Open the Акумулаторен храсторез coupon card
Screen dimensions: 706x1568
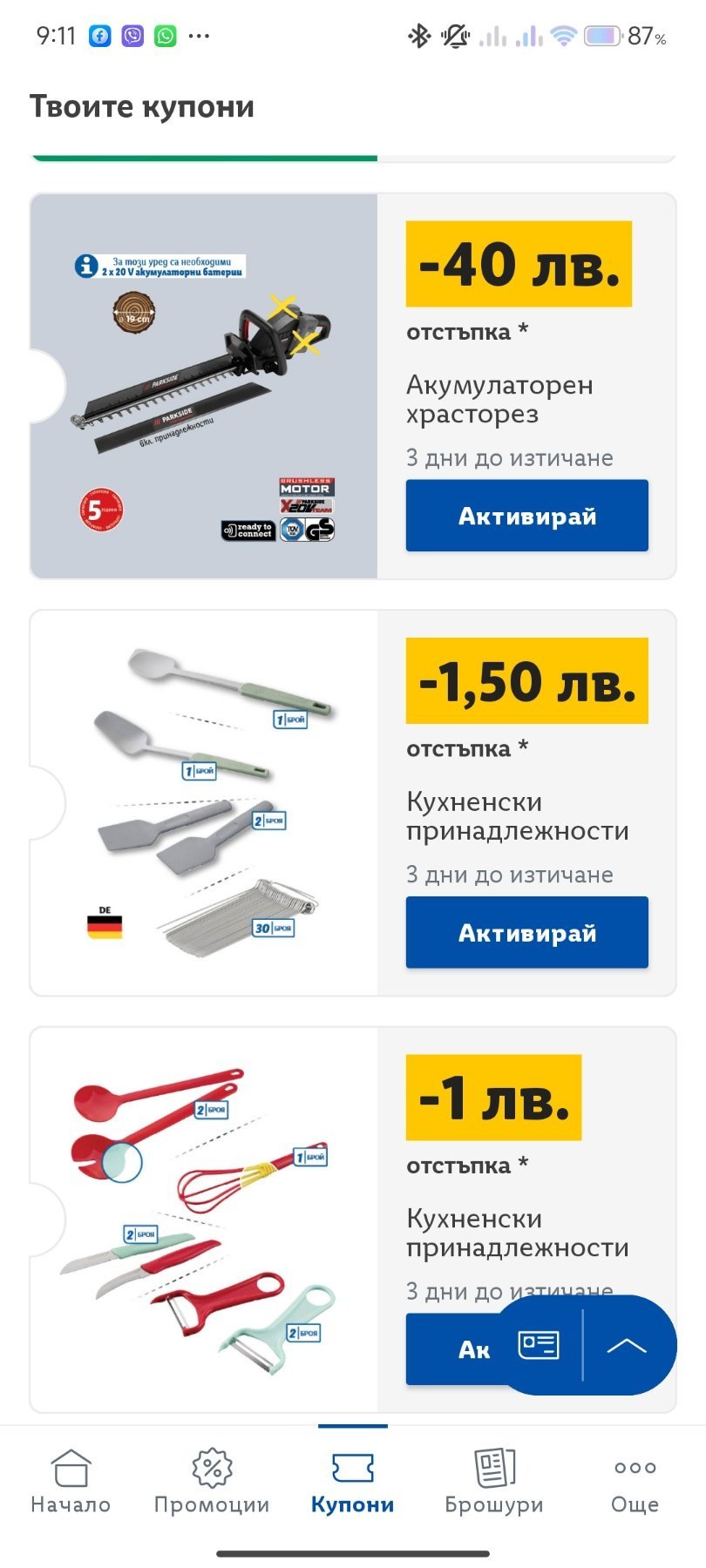pos(204,386)
